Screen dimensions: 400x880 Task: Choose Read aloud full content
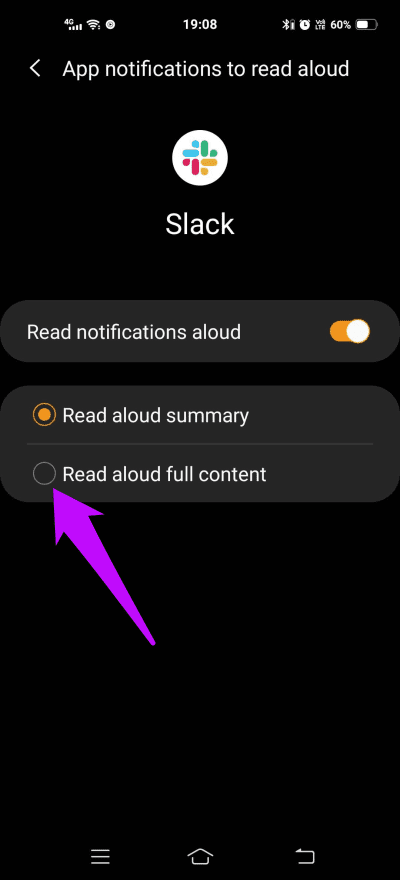(x=200, y=474)
